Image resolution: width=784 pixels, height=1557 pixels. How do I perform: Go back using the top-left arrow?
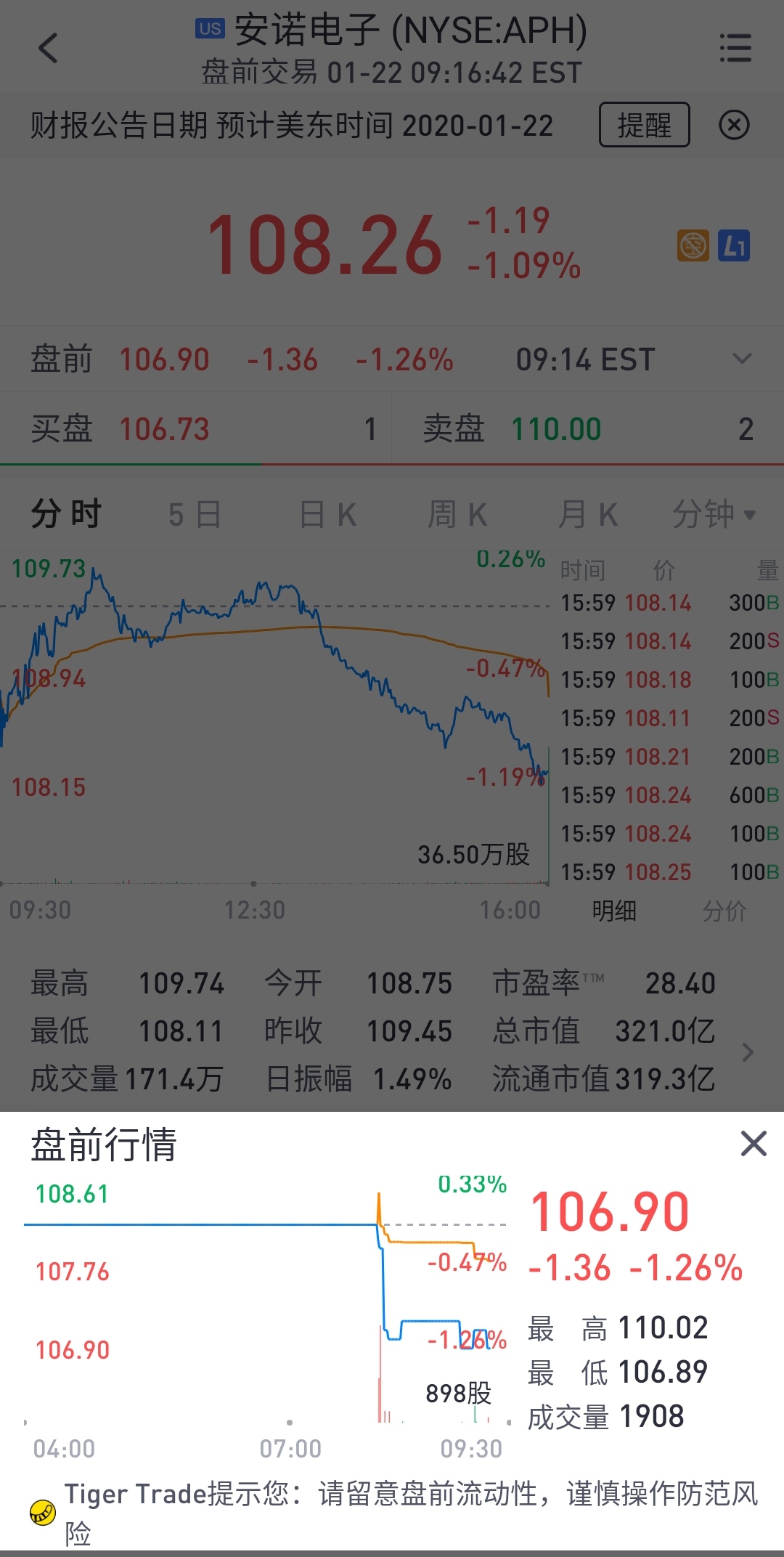[x=48, y=49]
